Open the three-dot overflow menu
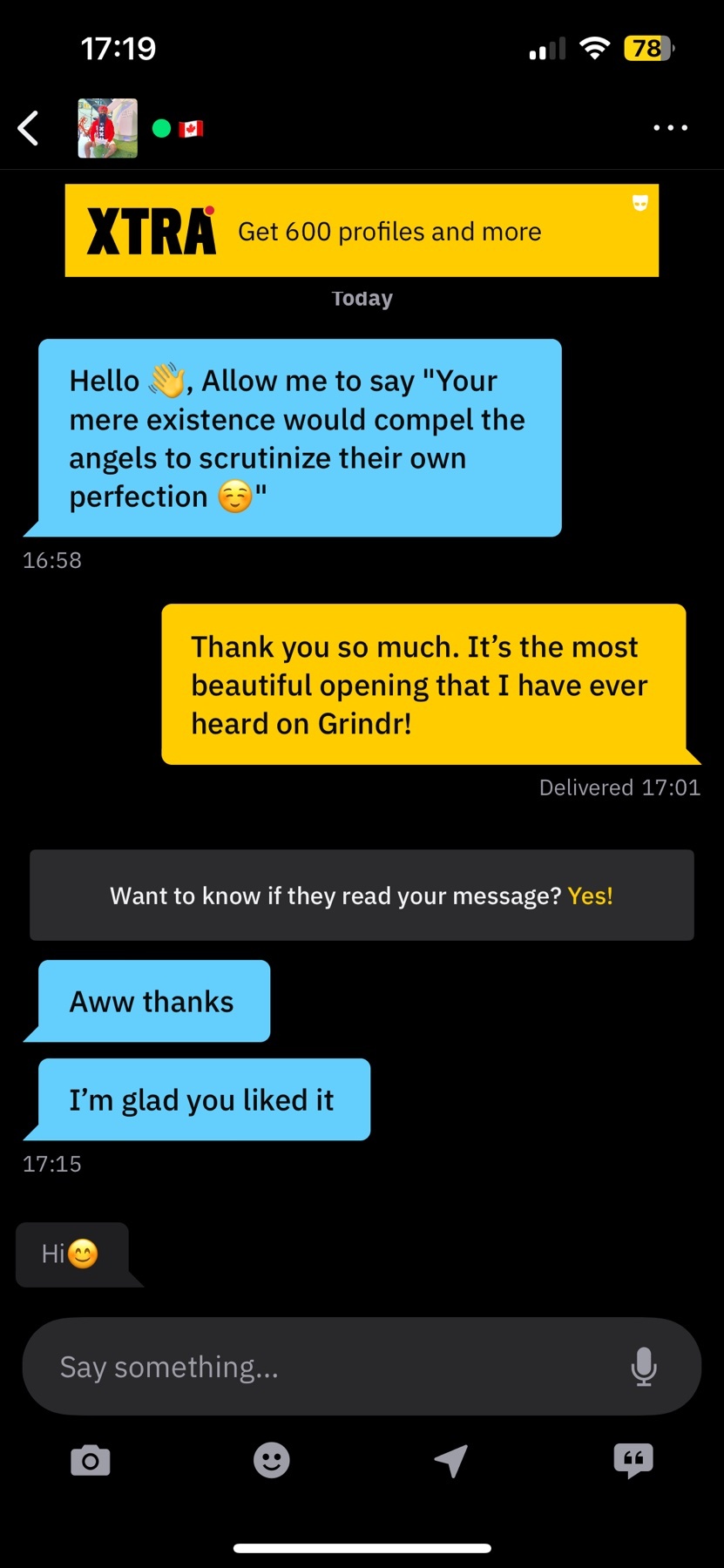724x1568 pixels. point(670,128)
